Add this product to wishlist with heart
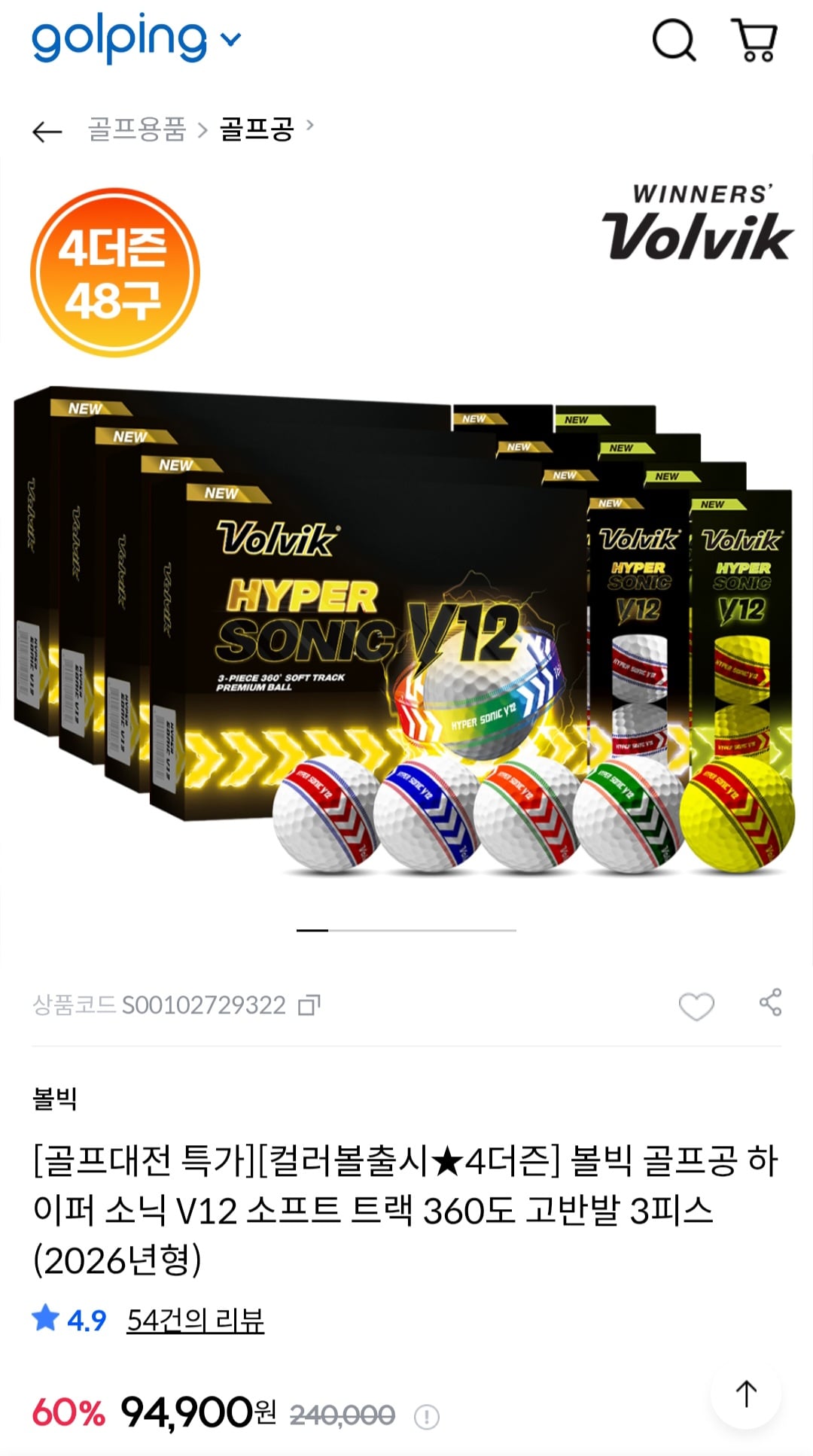 click(696, 1005)
